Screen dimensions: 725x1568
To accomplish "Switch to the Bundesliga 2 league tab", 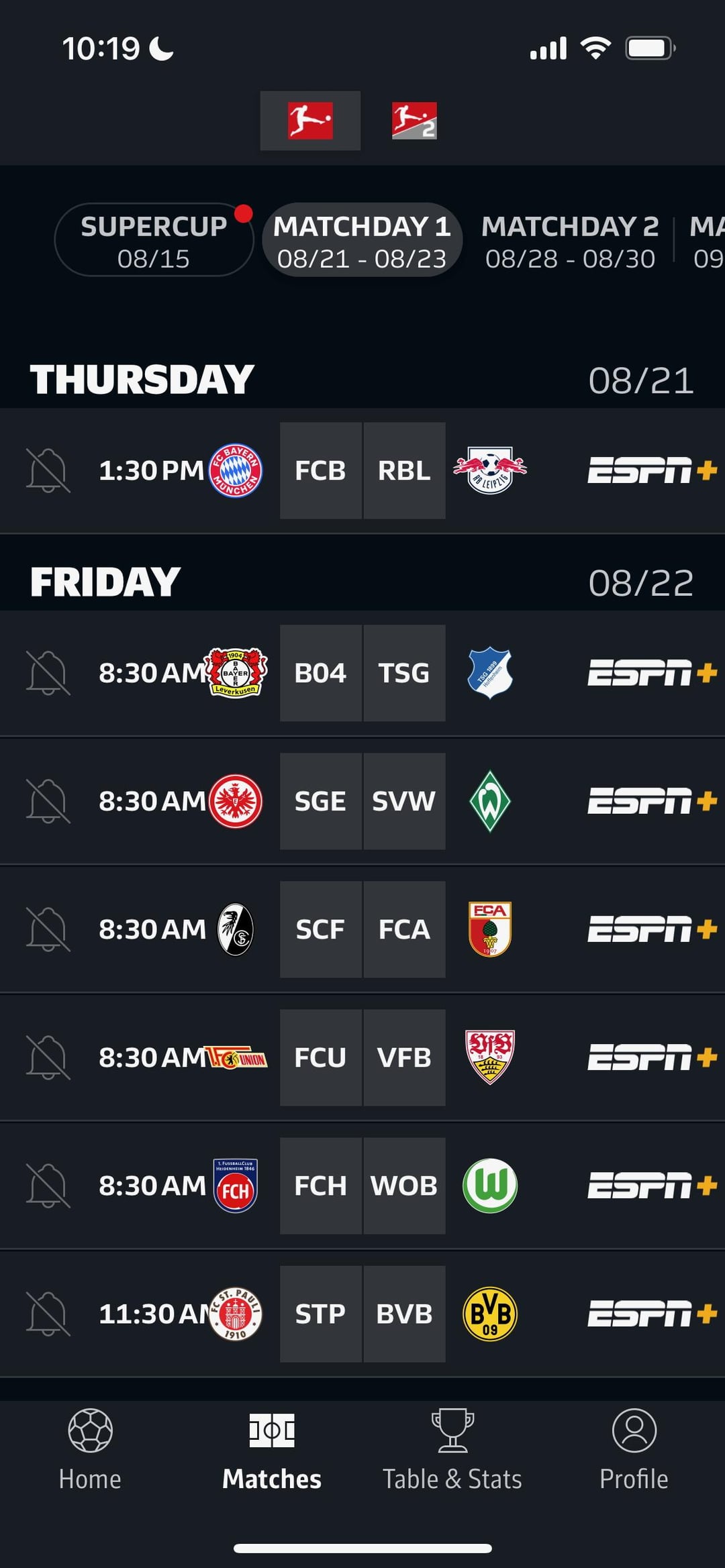I will pos(414,121).
